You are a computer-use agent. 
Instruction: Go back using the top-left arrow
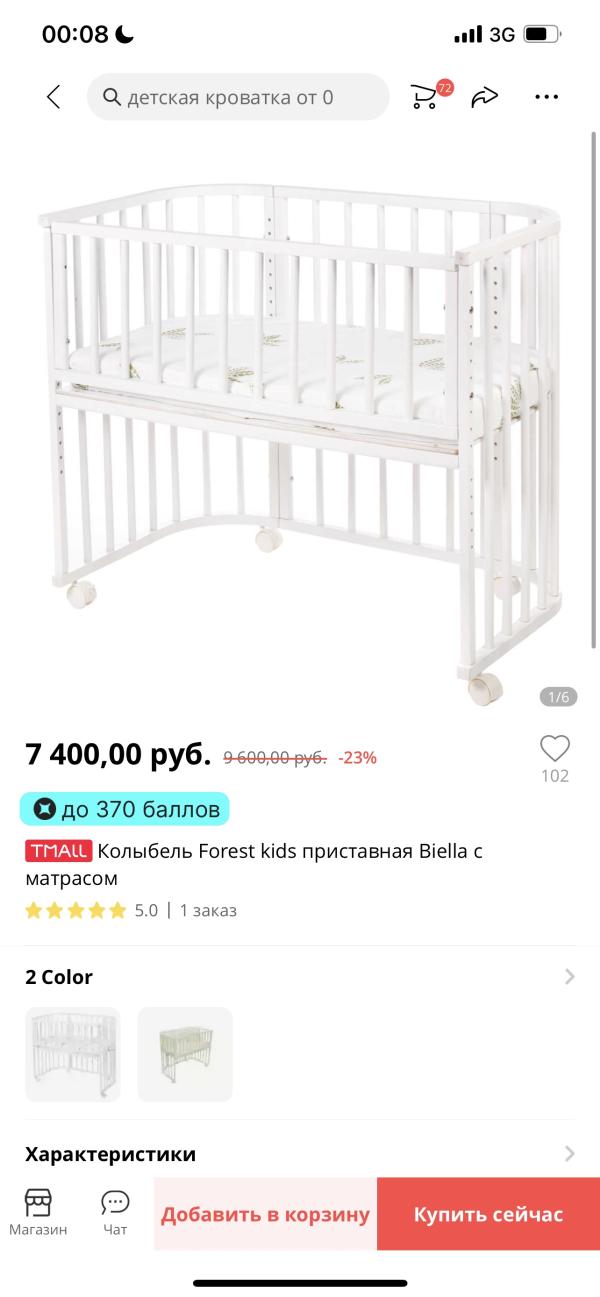tap(54, 97)
